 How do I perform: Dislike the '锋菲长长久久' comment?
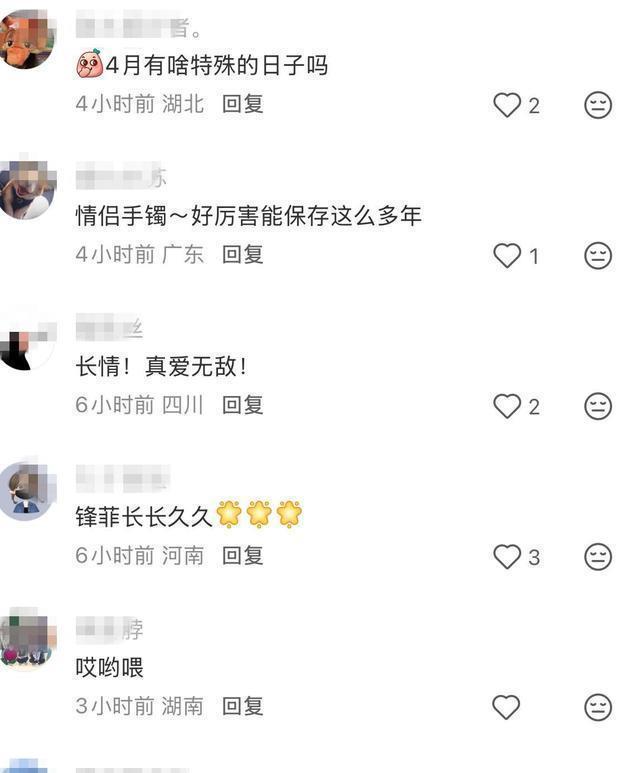[x=598, y=556]
